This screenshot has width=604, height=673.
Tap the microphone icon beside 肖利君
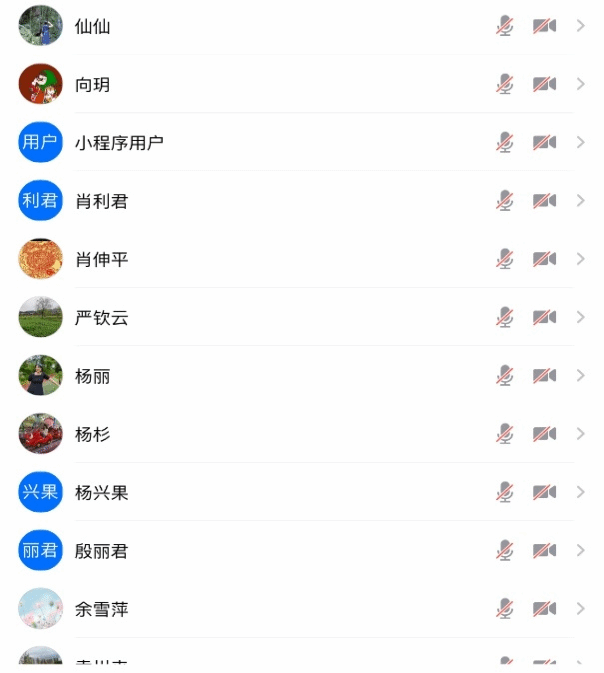click(505, 201)
